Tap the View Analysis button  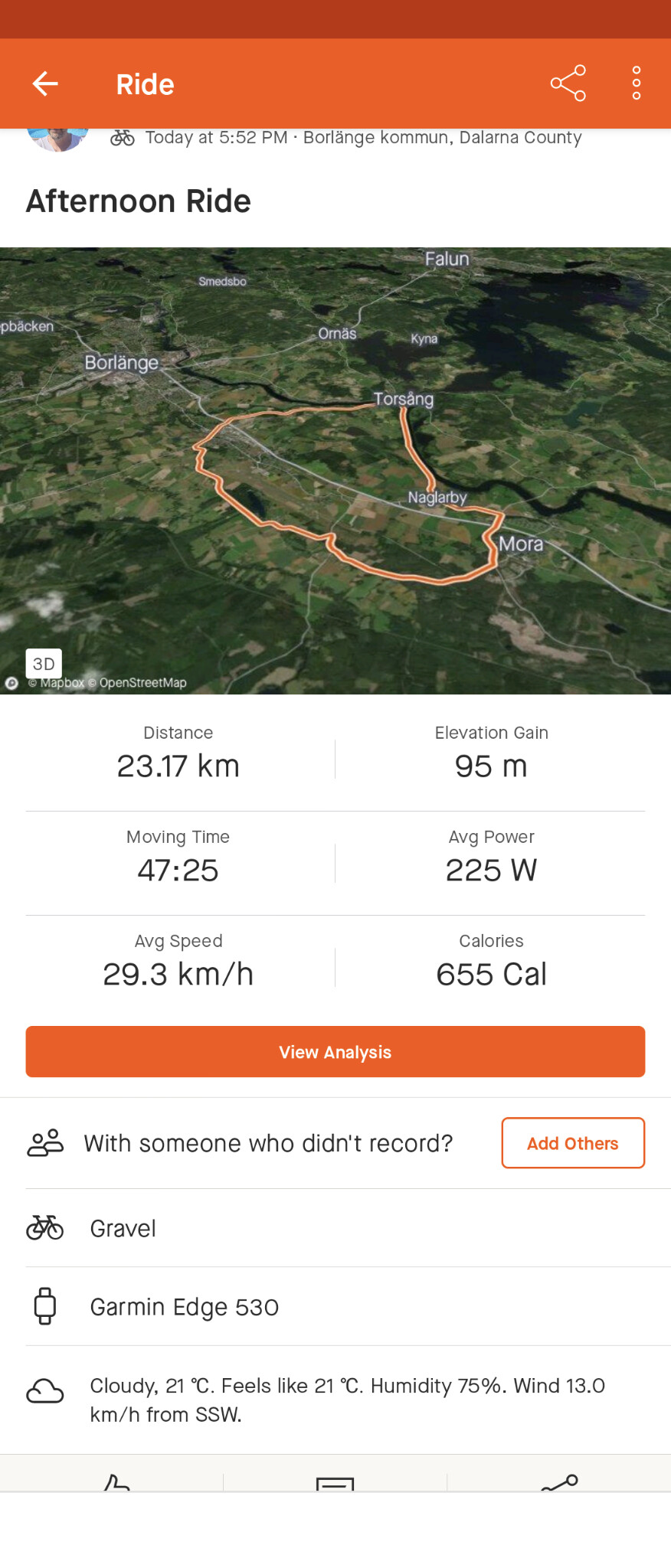(x=335, y=1052)
